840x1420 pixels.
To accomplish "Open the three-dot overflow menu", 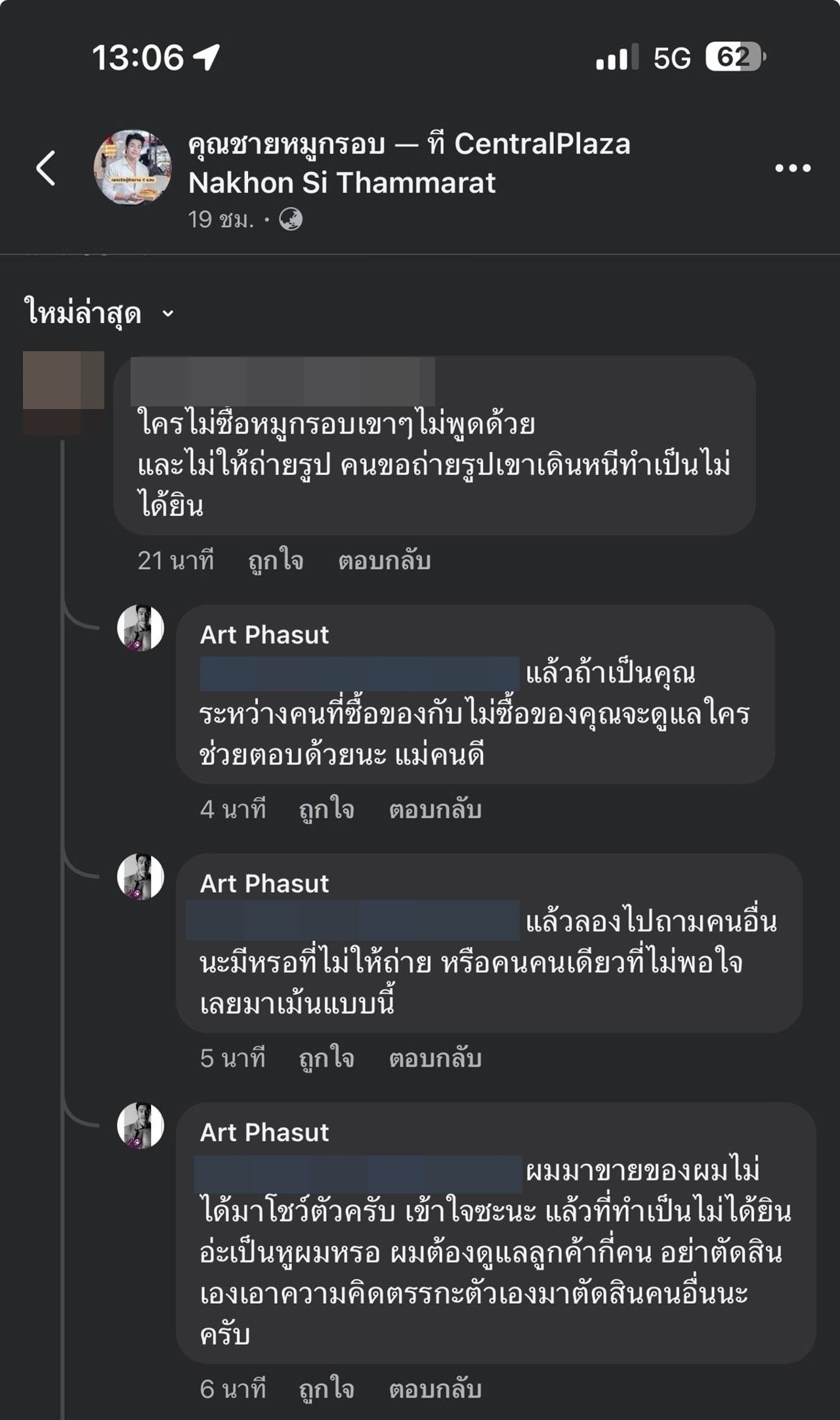I will (793, 168).
